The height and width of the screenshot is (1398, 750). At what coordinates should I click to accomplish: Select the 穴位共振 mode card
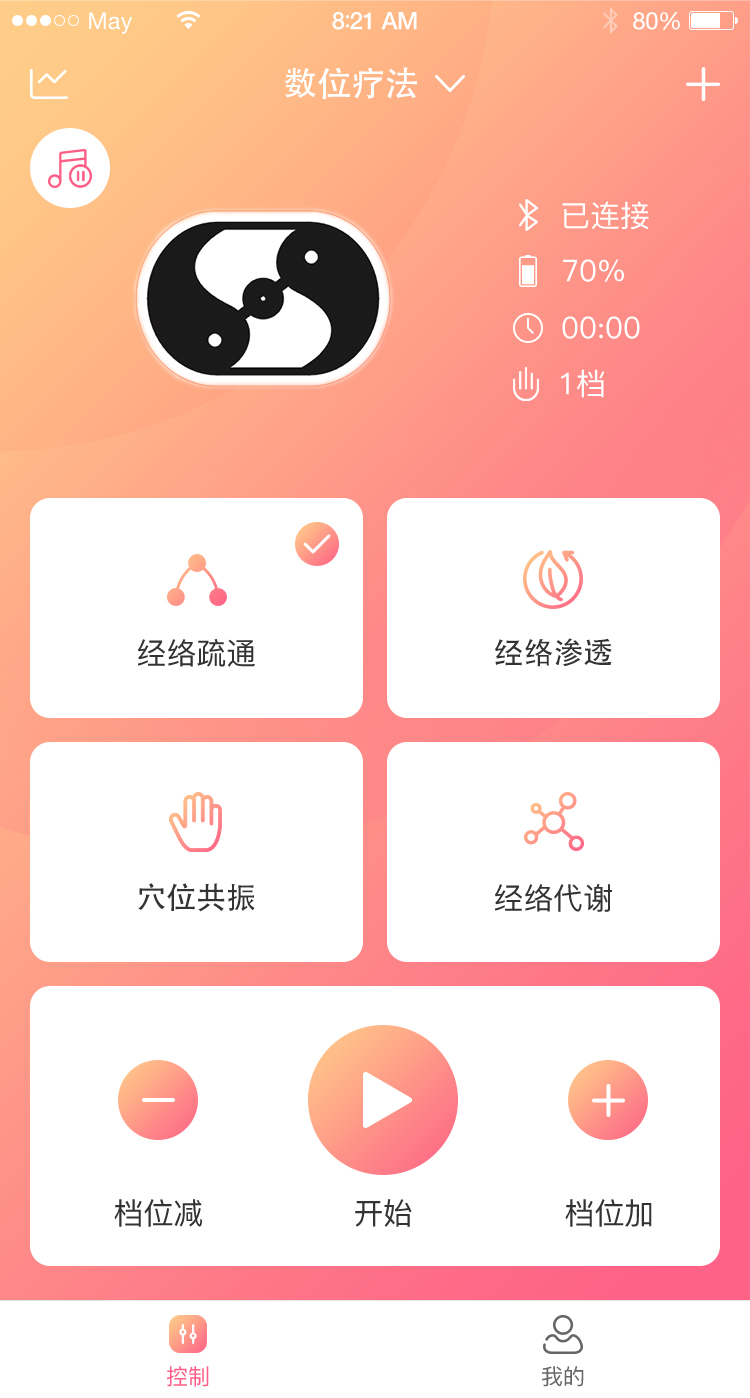coord(196,852)
